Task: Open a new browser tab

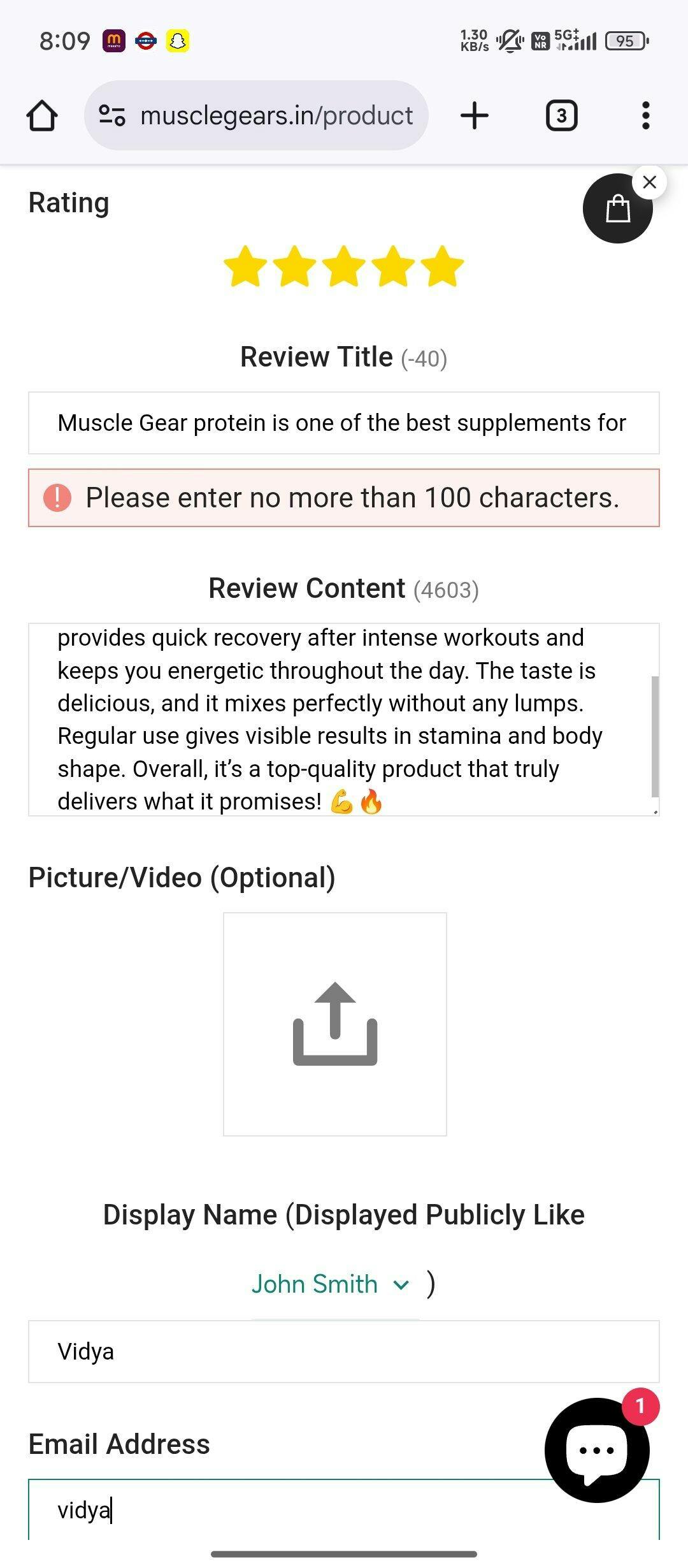Action: (475, 116)
